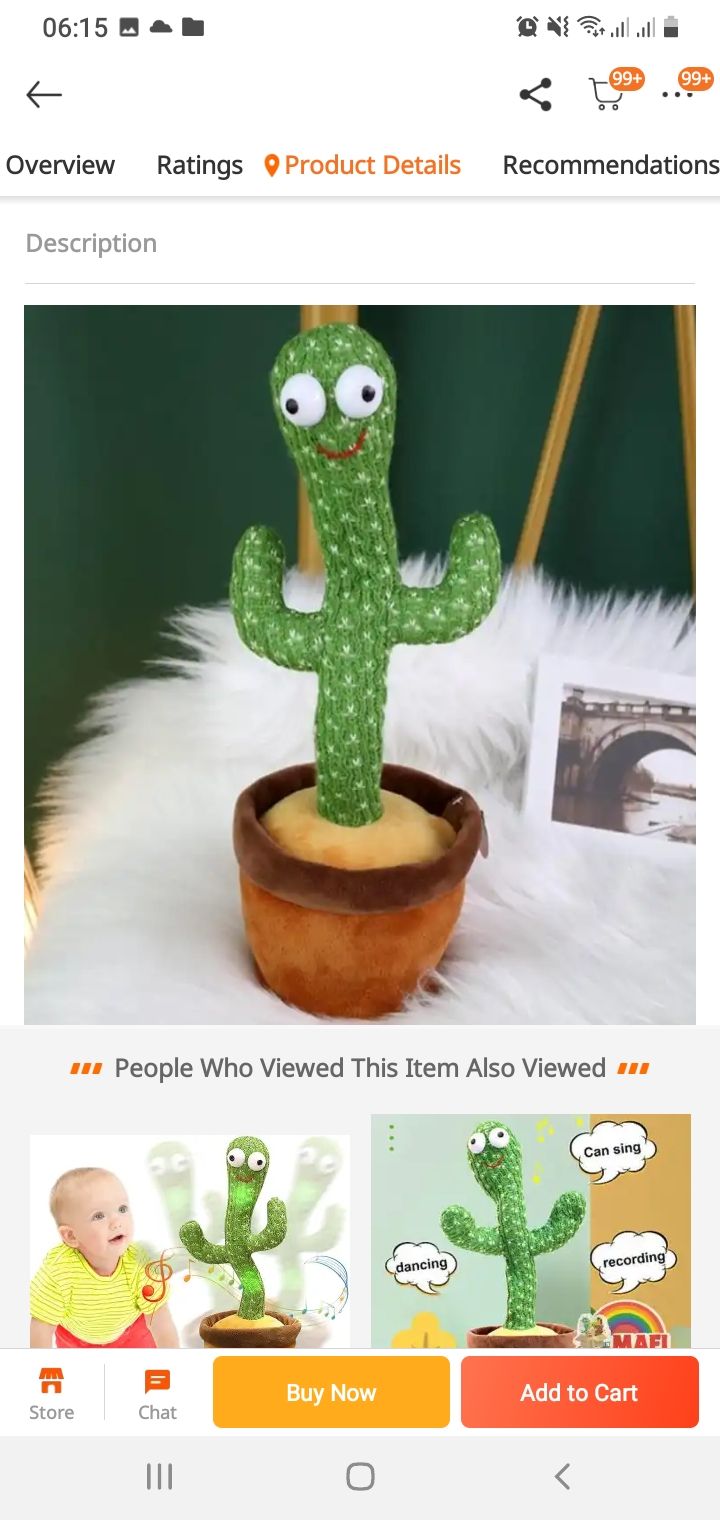Open the cactus toy with baby card
This screenshot has height=1520, width=720.
(190, 1240)
